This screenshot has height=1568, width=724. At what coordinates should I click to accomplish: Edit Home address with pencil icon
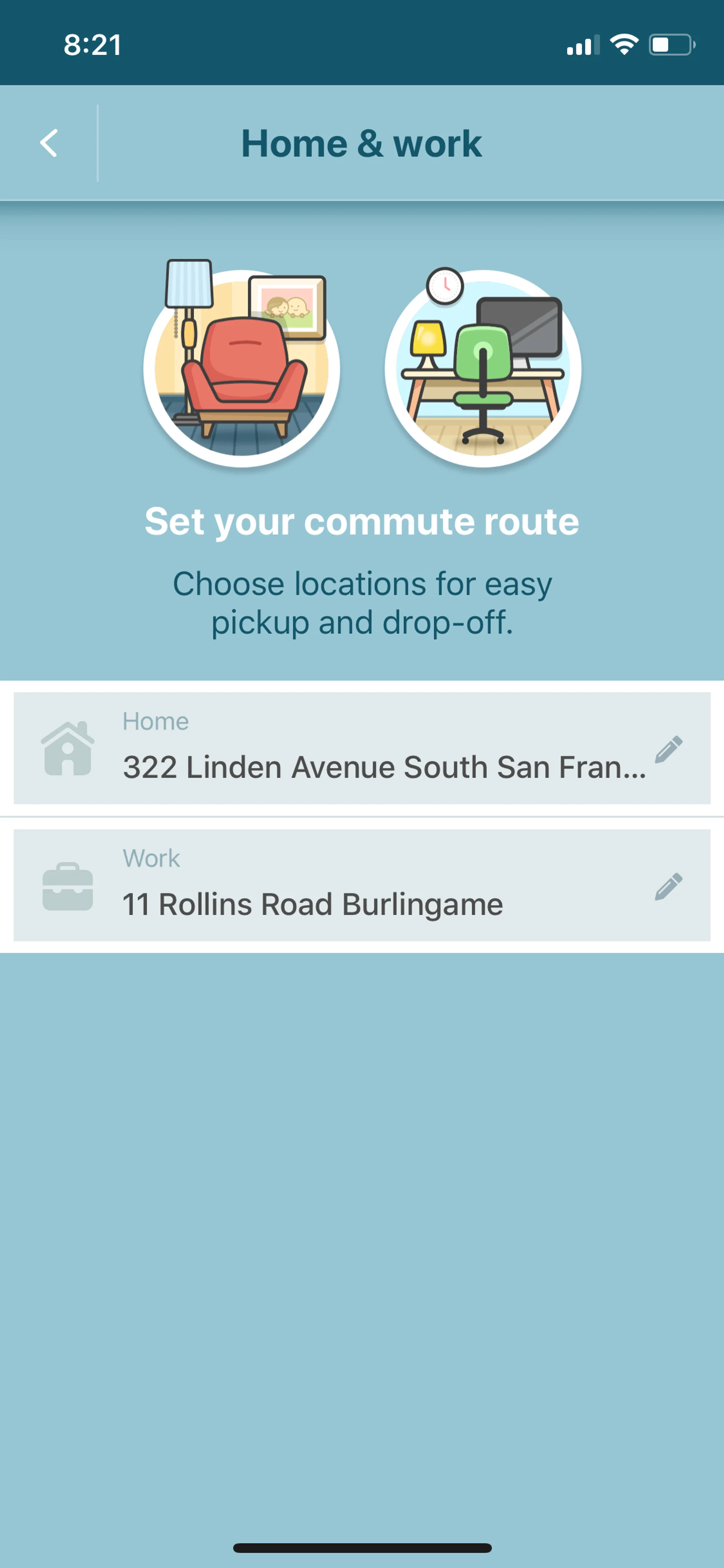point(668,749)
